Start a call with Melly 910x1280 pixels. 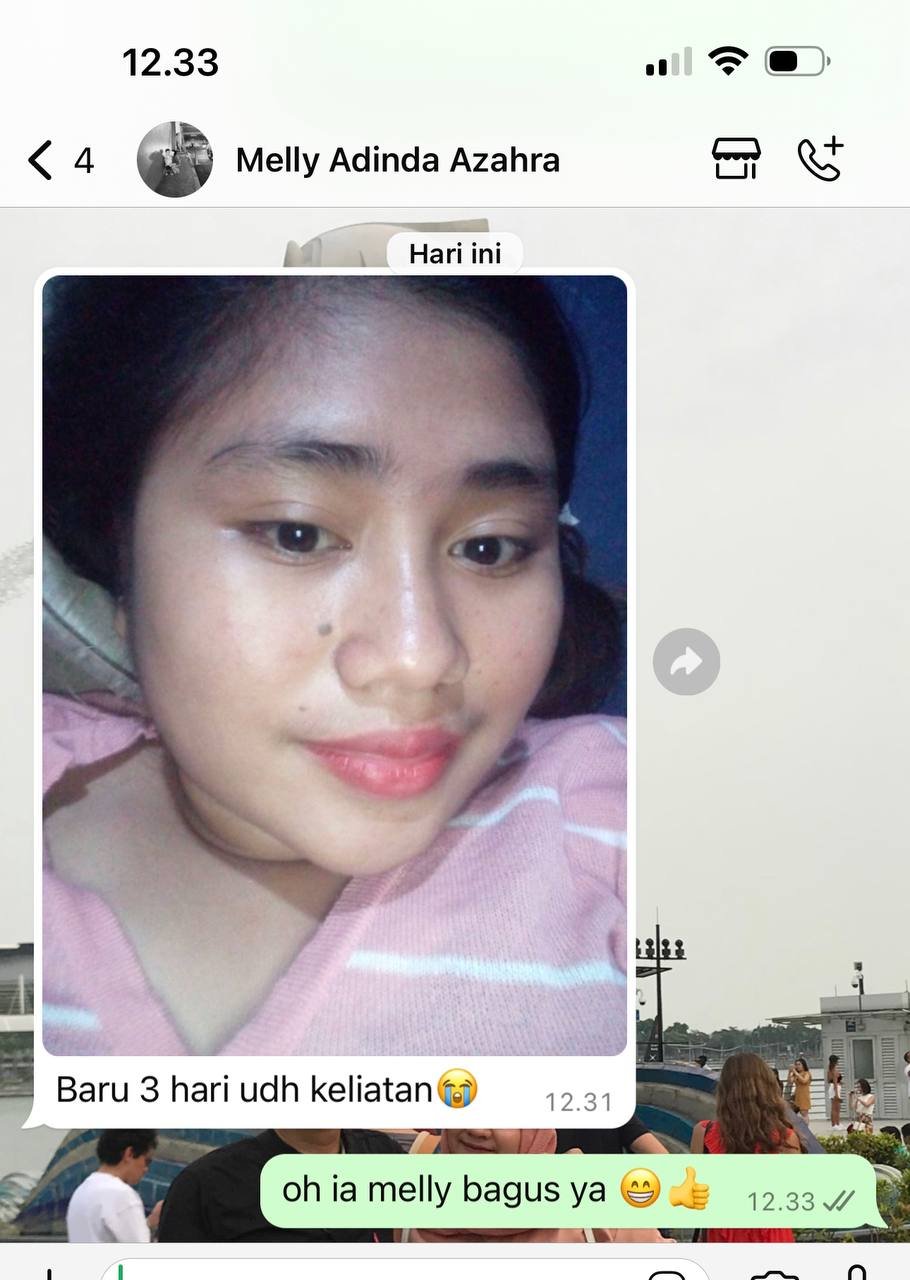[820, 160]
